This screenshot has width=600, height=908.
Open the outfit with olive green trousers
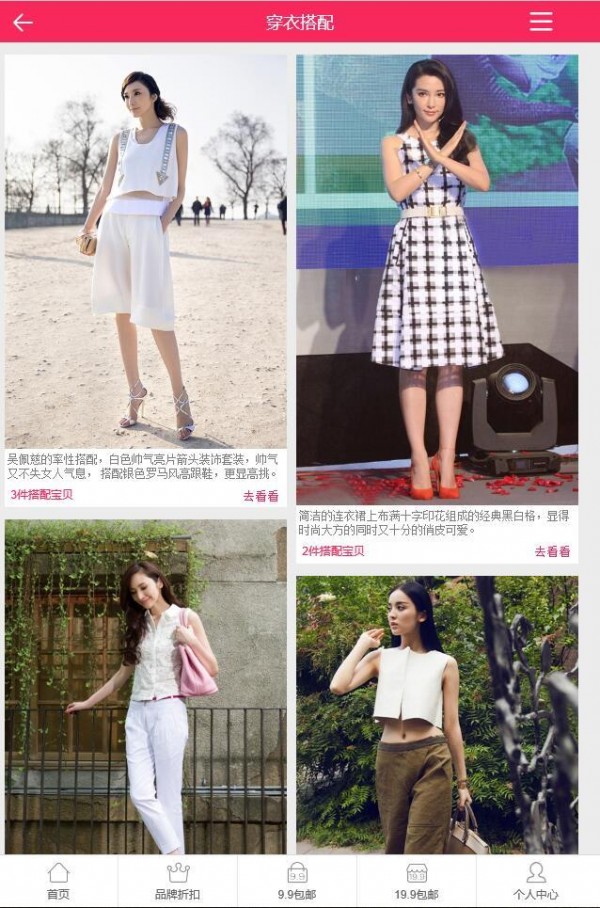point(437,714)
